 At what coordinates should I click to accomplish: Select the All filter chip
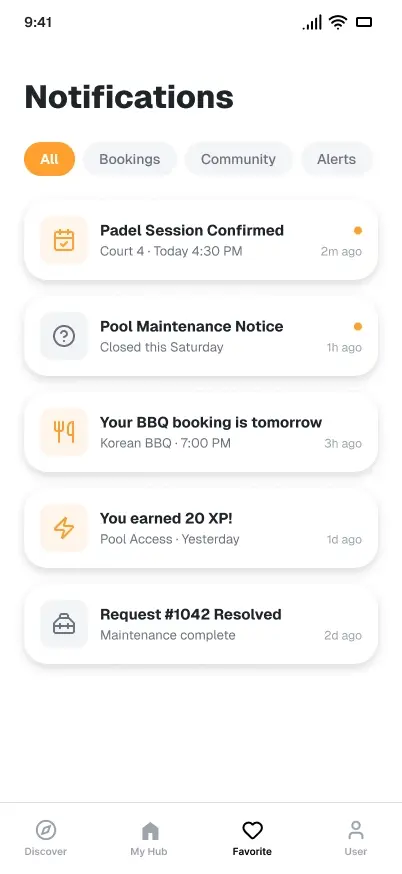[x=49, y=159]
